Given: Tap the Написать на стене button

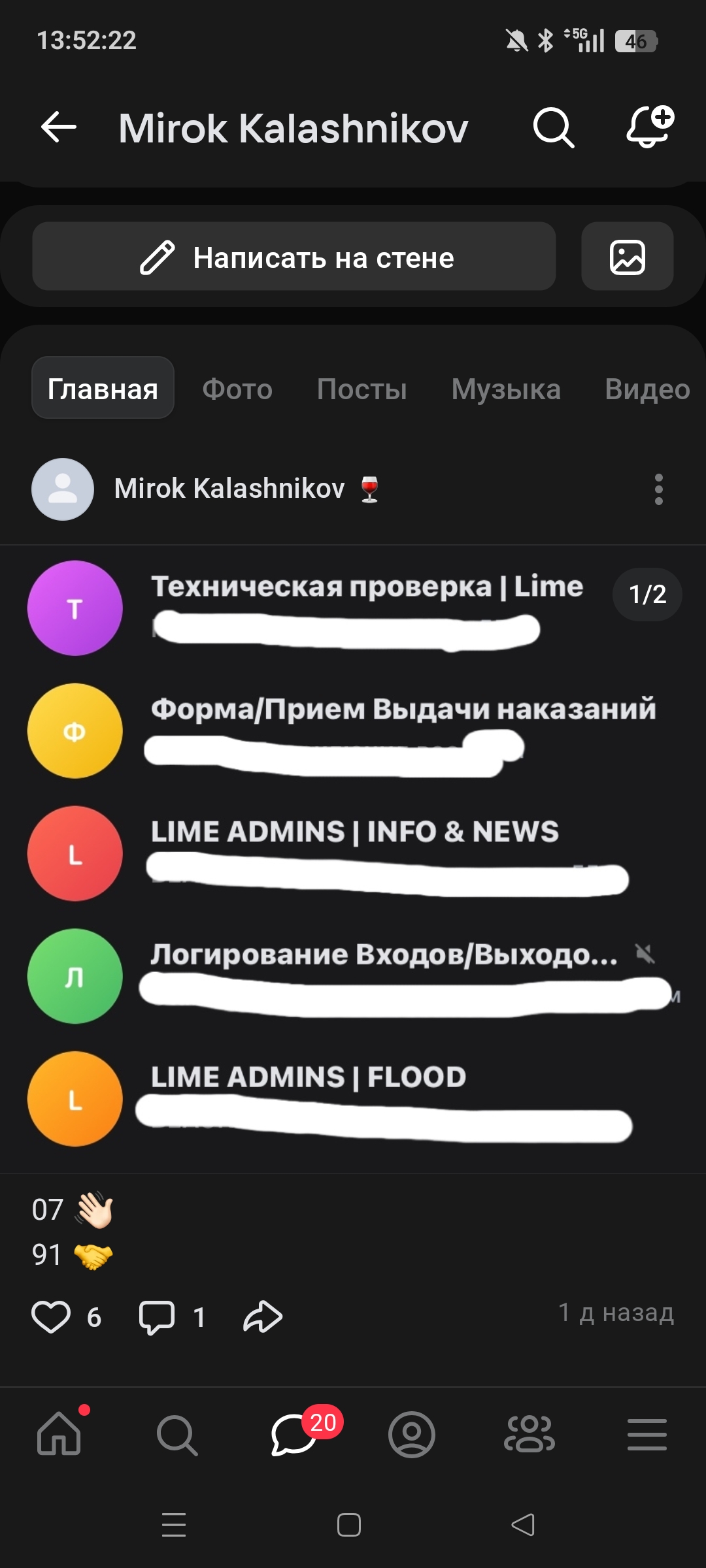Looking at the screenshot, I should coord(294,257).
